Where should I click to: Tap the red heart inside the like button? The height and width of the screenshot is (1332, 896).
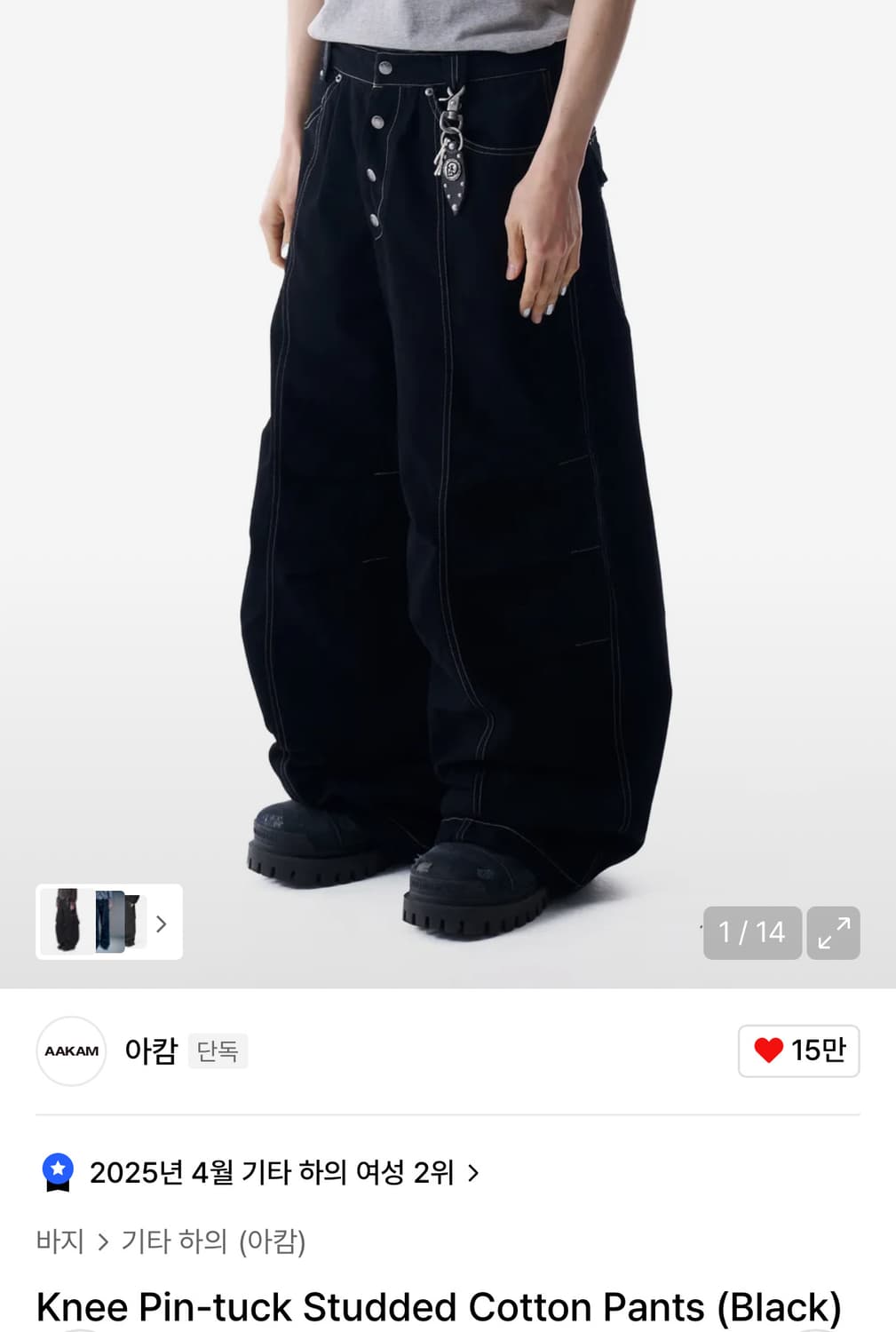(769, 1051)
